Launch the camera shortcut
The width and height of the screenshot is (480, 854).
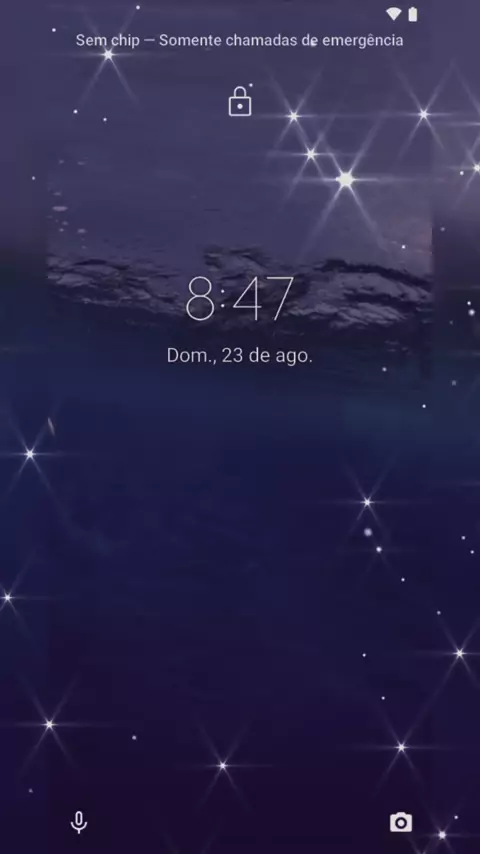(400, 822)
